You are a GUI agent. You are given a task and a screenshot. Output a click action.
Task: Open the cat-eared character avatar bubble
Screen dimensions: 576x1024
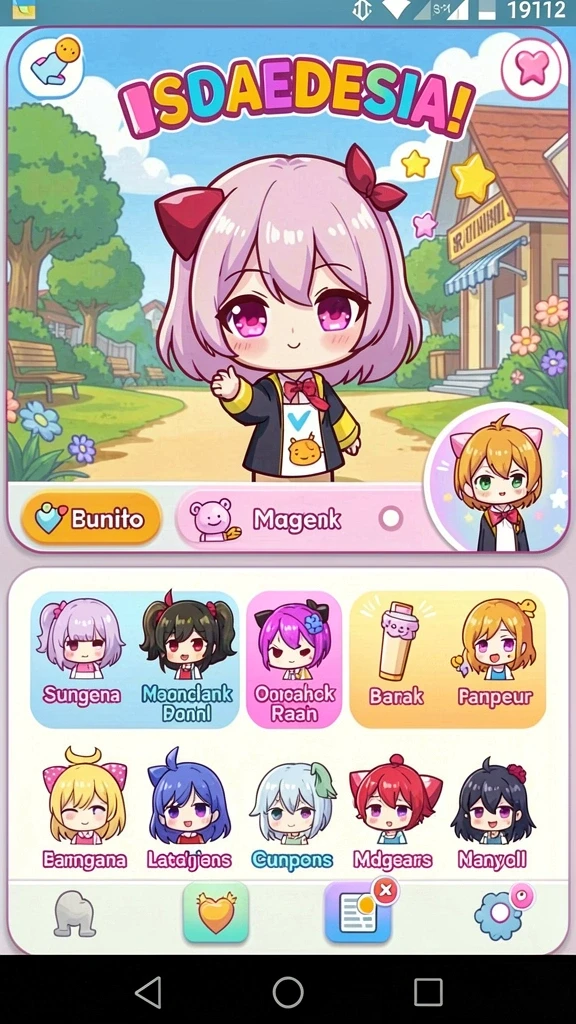click(498, 478)
